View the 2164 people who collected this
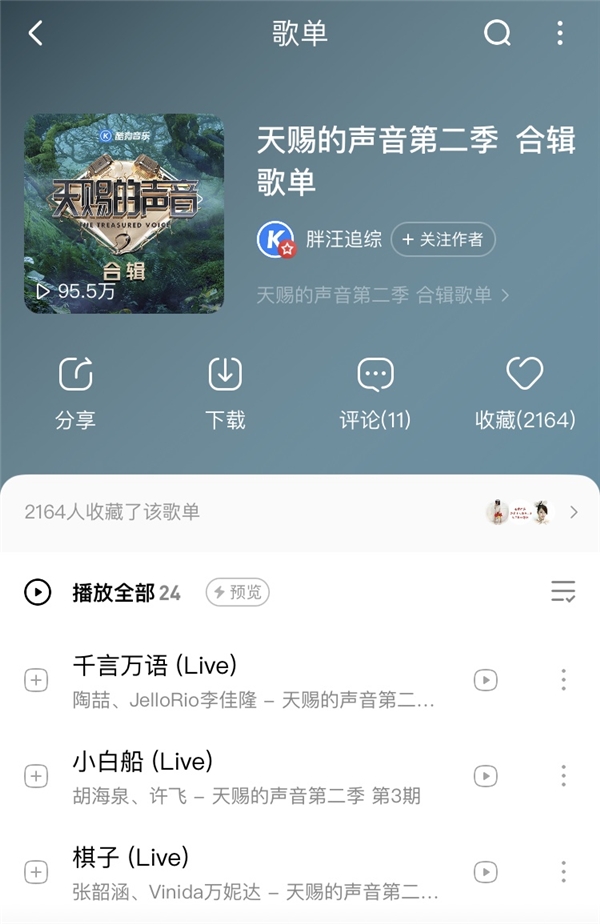The image size is (600, 924). pos(300,512)
